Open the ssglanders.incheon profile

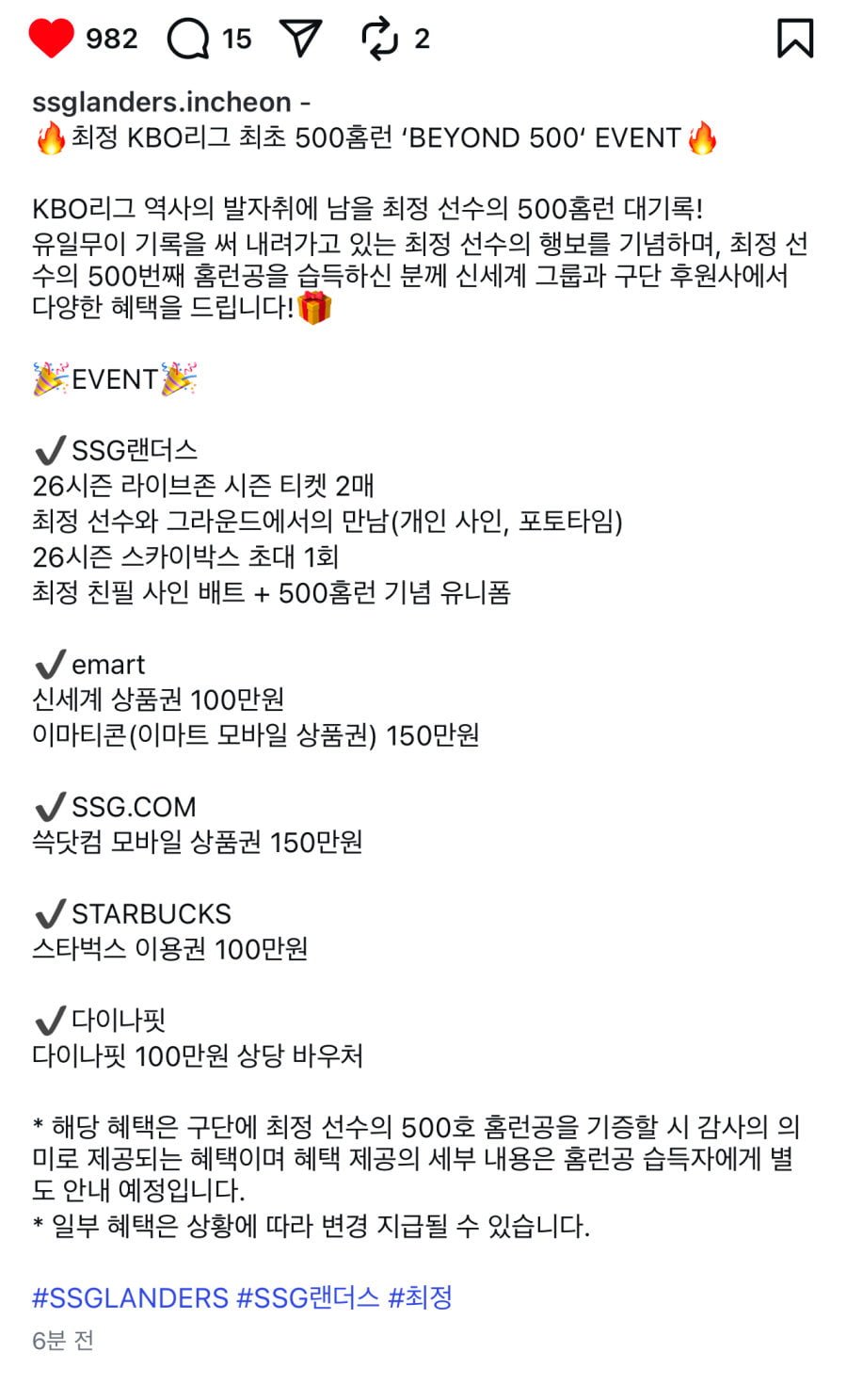pyautogui.click(x=161, y=102)
